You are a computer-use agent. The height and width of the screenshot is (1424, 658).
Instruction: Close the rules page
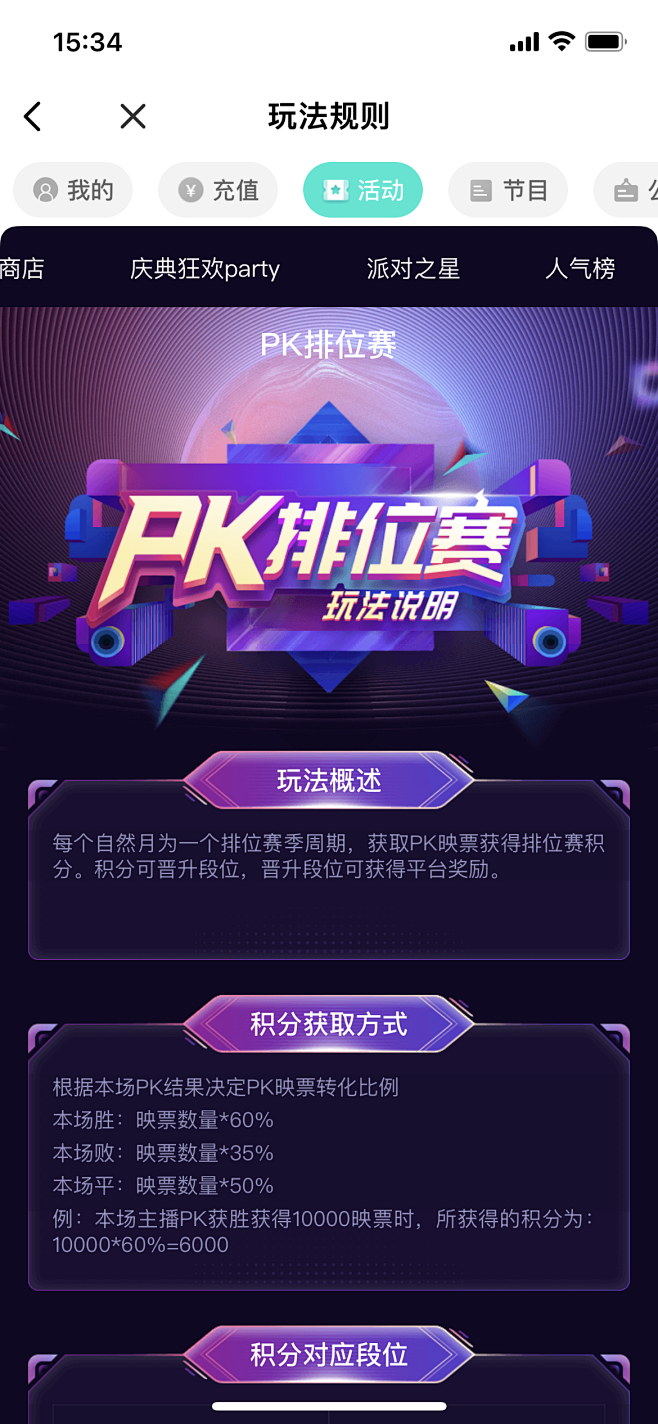click(x=133, y=117)
